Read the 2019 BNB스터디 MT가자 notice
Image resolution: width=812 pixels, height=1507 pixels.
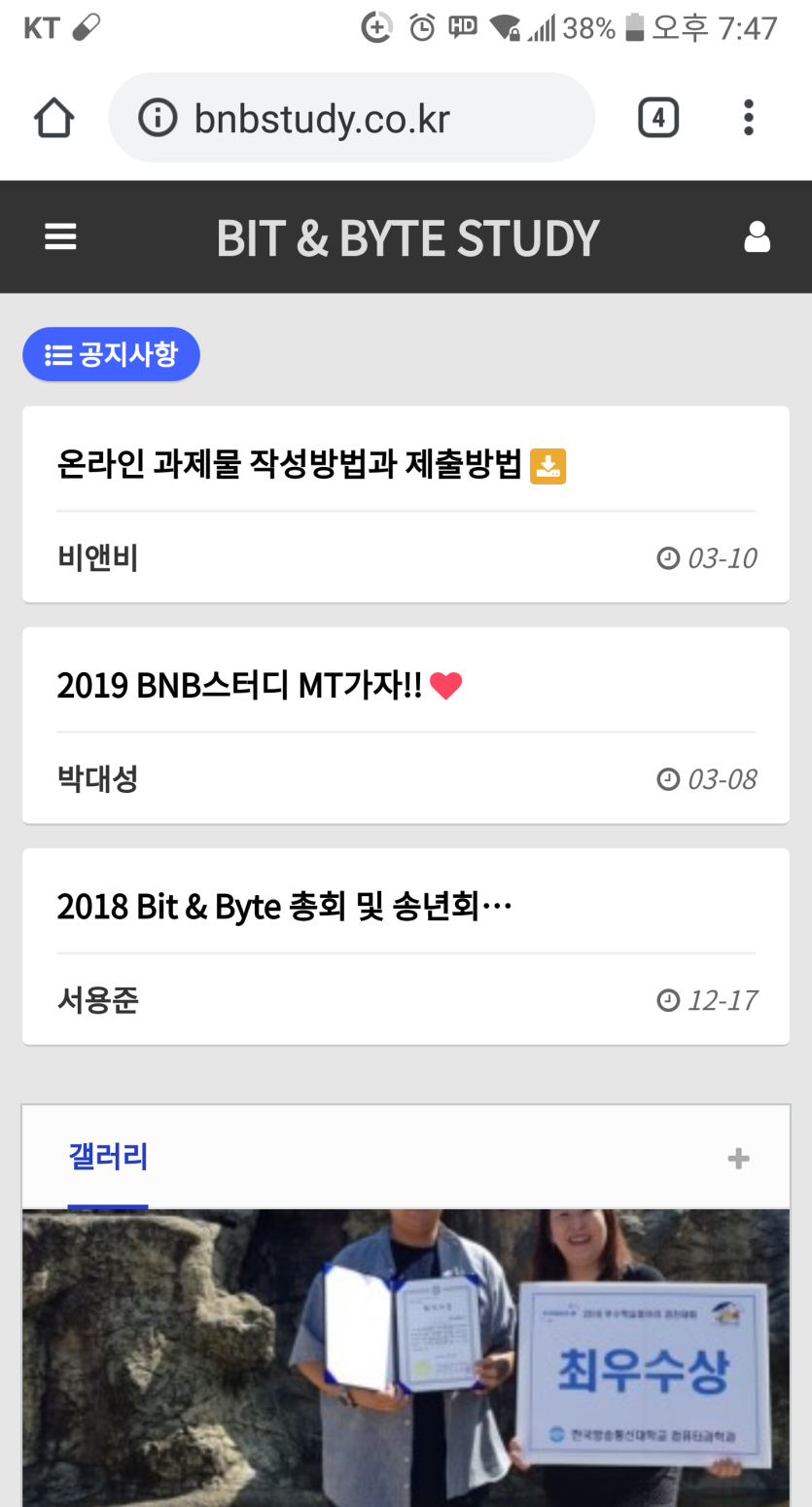(240, 686)
